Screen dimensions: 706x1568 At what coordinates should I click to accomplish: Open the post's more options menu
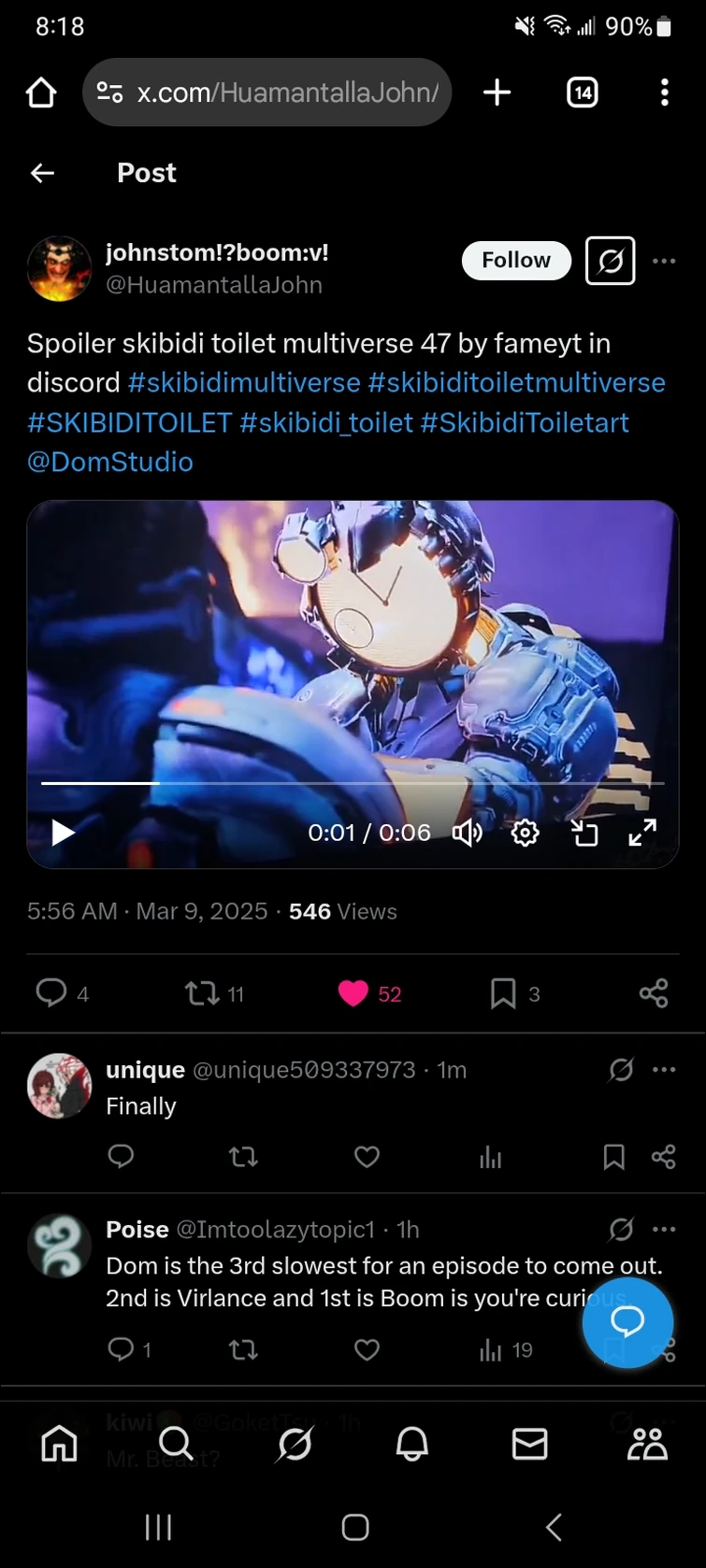pyautogui.click(x=664, y=261)
